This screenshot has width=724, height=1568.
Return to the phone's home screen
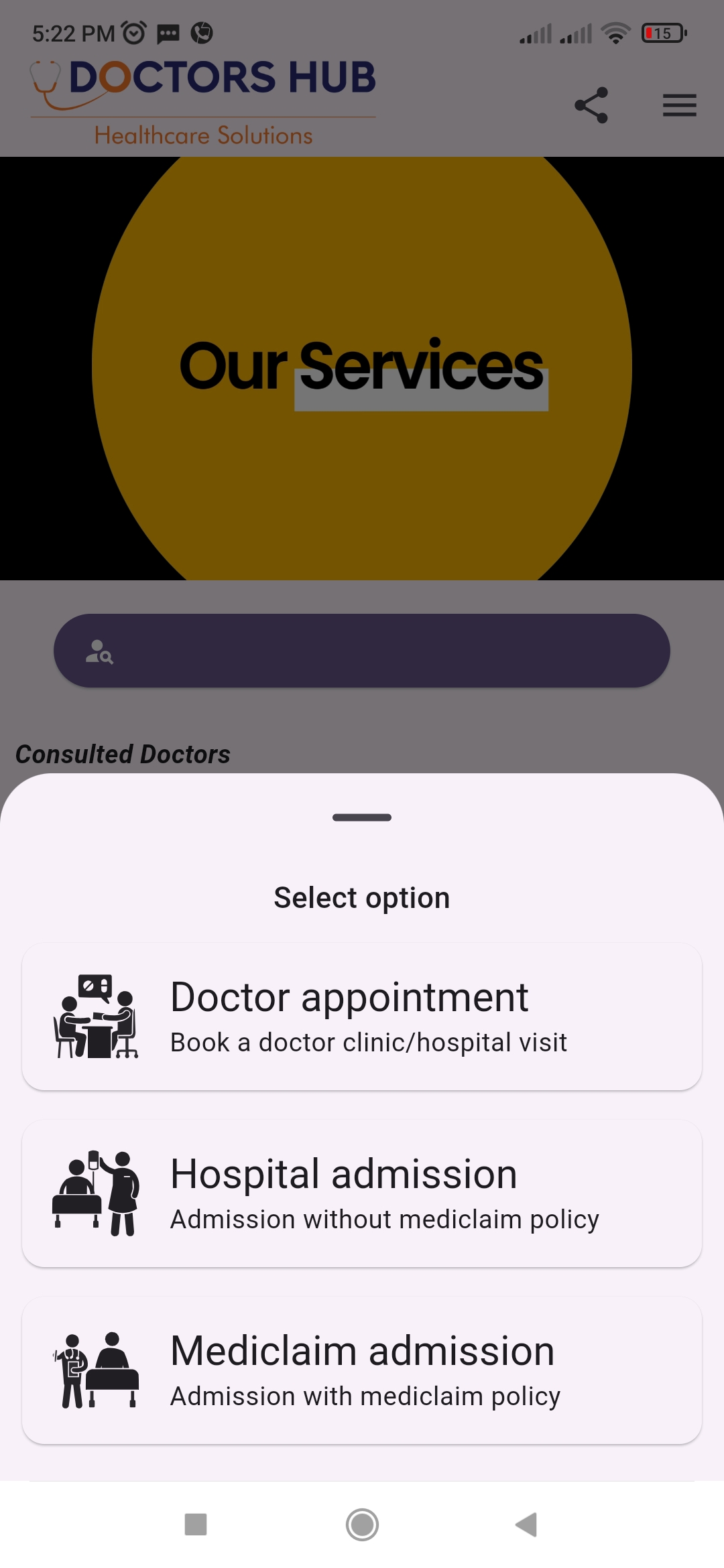pyautogui.click(x=362, y=1524)
